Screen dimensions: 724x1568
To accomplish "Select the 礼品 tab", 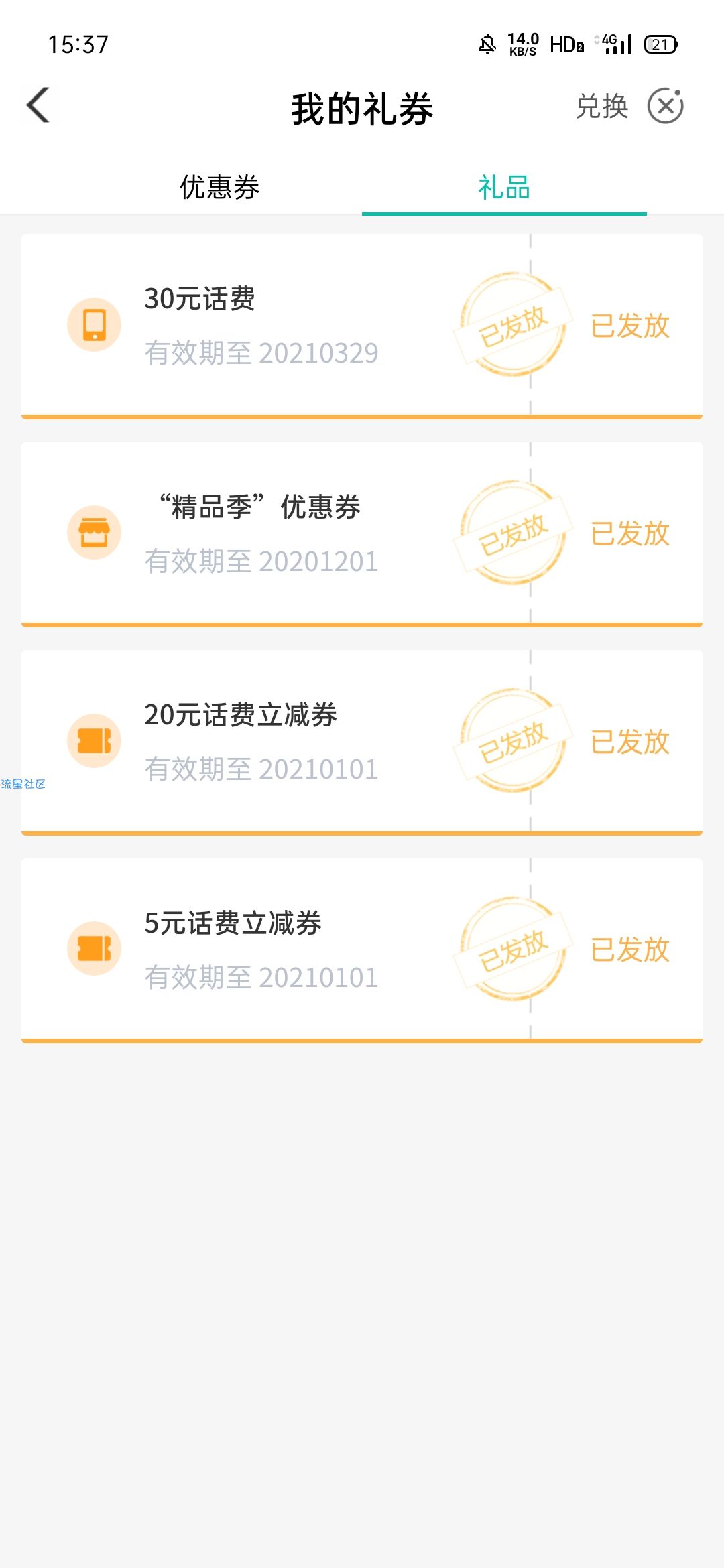I will point(504,187).
